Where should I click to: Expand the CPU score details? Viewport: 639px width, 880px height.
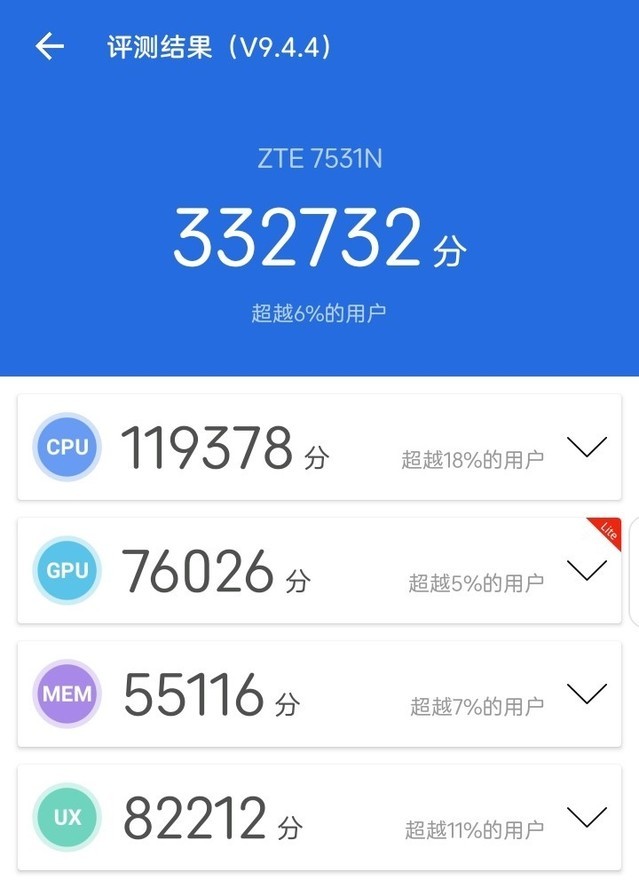[587, 448]
